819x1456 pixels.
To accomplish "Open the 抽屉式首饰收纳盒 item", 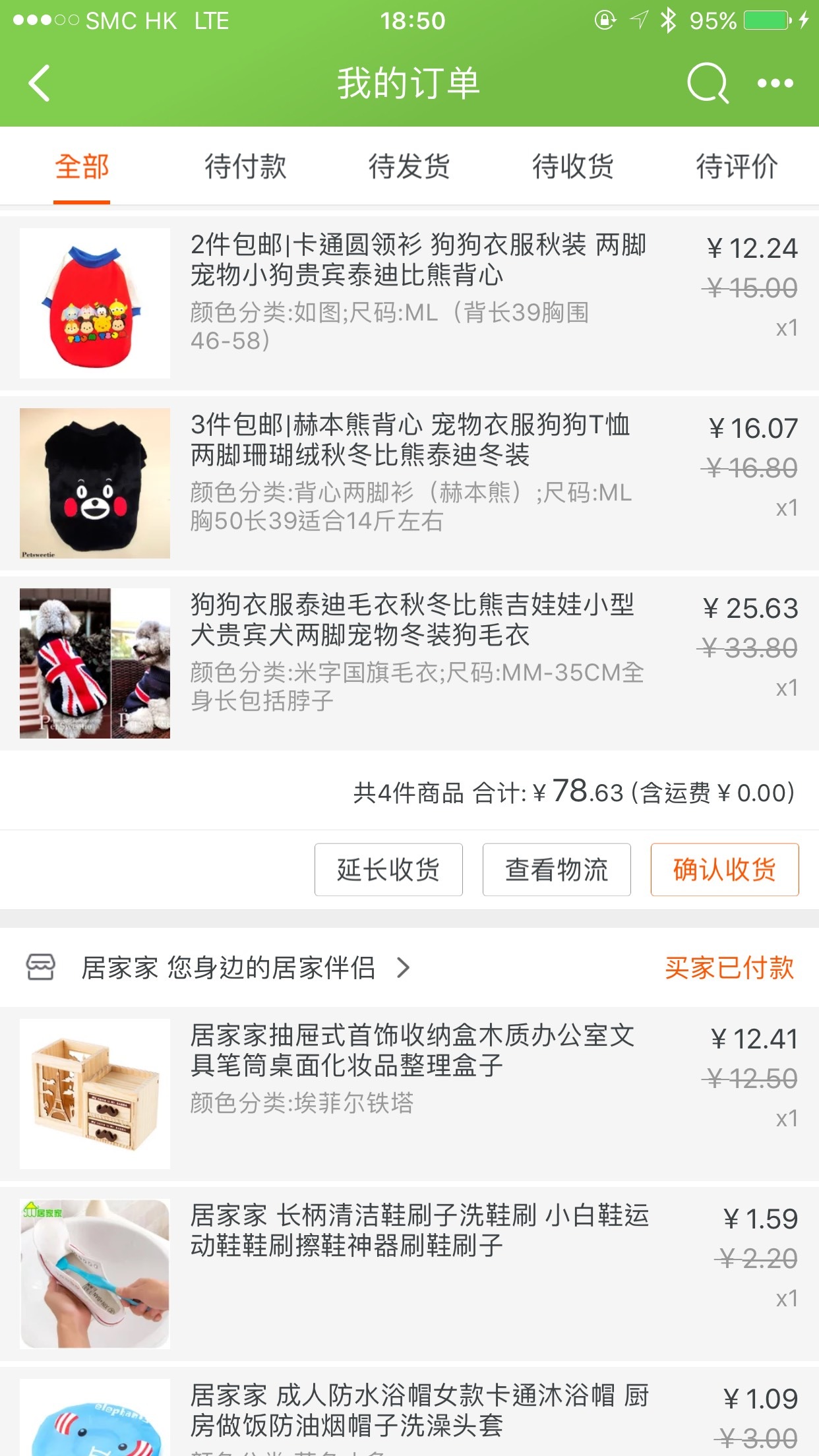I will point(409,1094).
